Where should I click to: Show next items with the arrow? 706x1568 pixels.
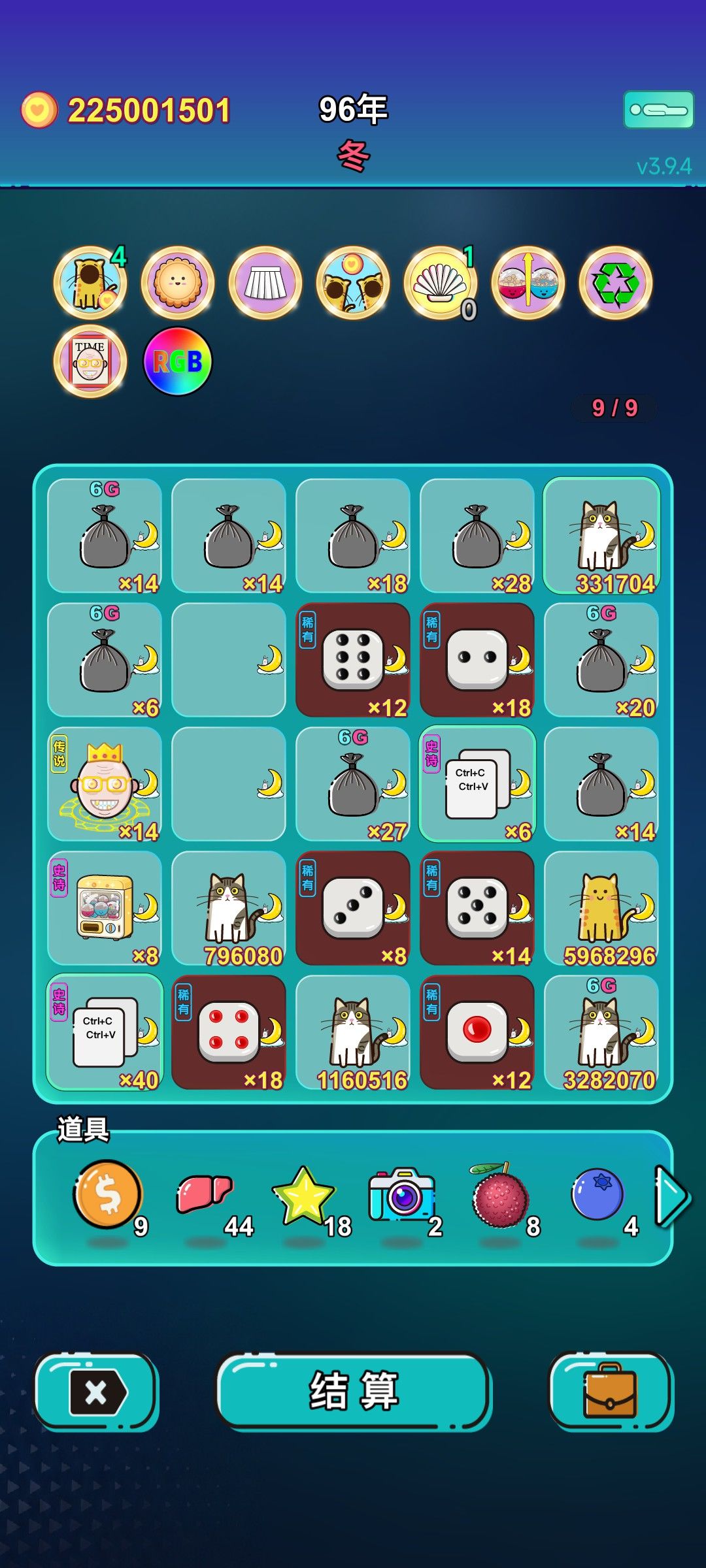pos(672,1197)
